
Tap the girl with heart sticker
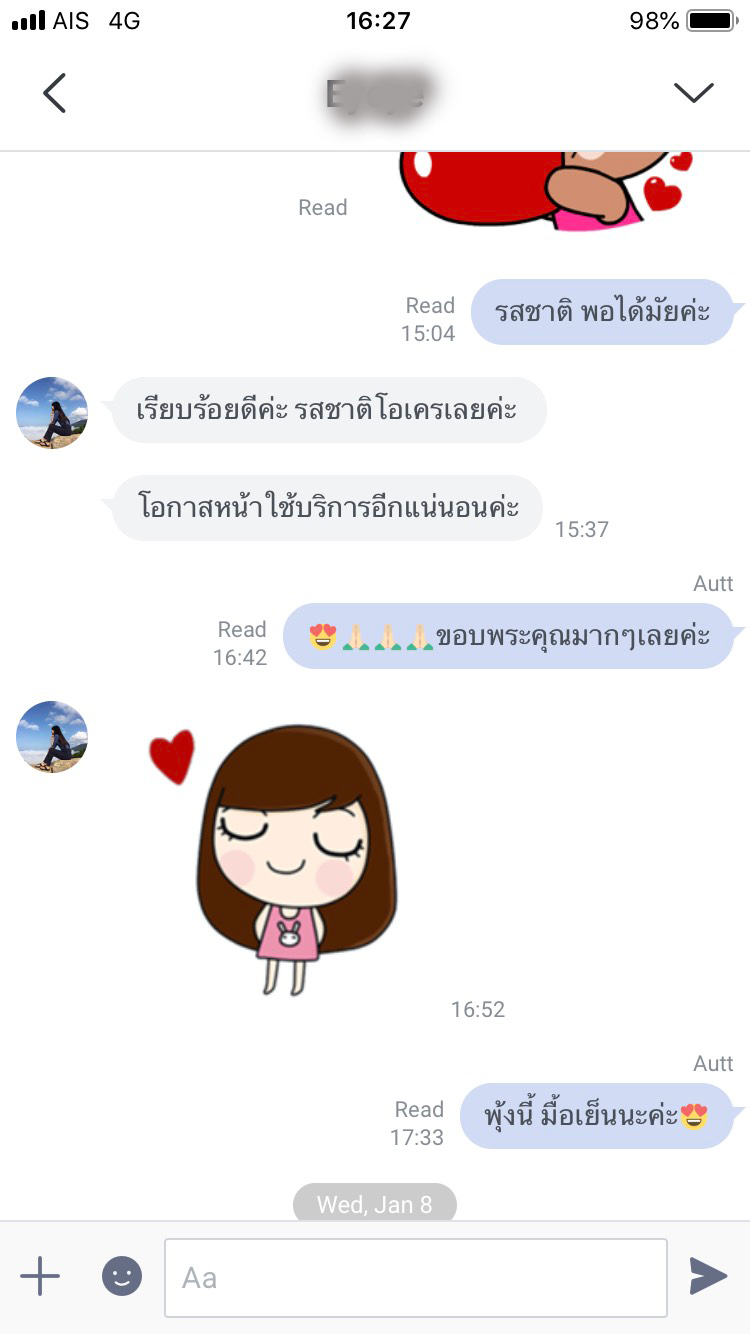coord(290,860)
